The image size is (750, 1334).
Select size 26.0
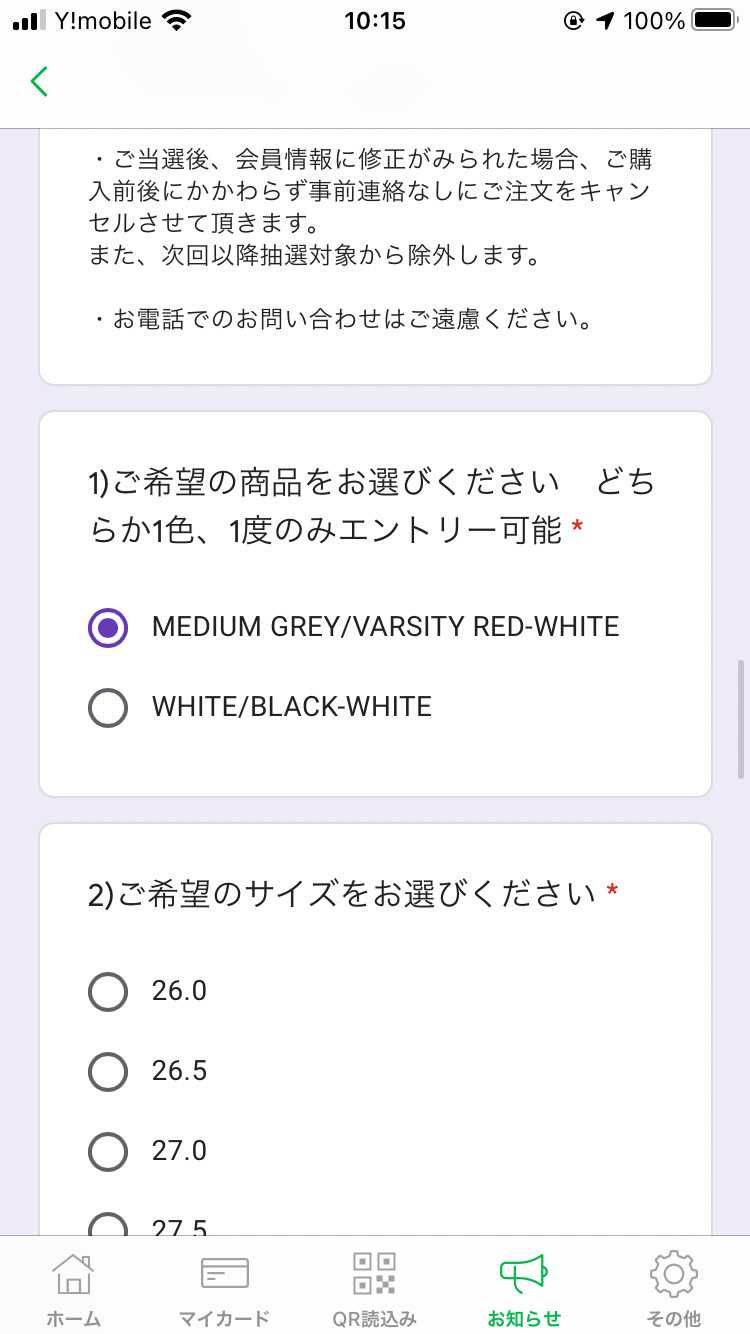(x=108, y=992)
